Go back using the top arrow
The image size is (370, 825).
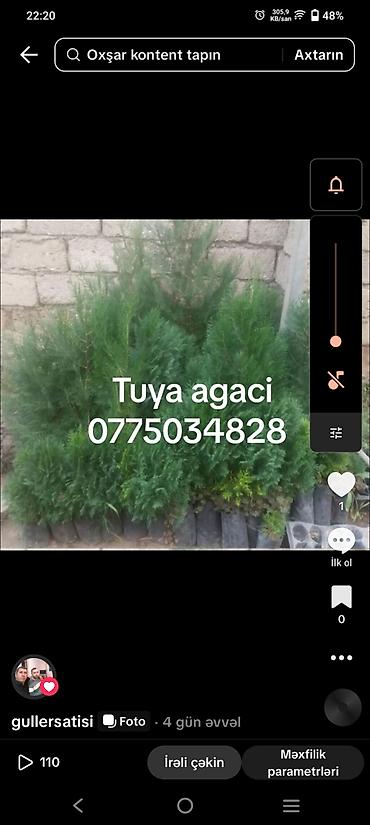28,55
